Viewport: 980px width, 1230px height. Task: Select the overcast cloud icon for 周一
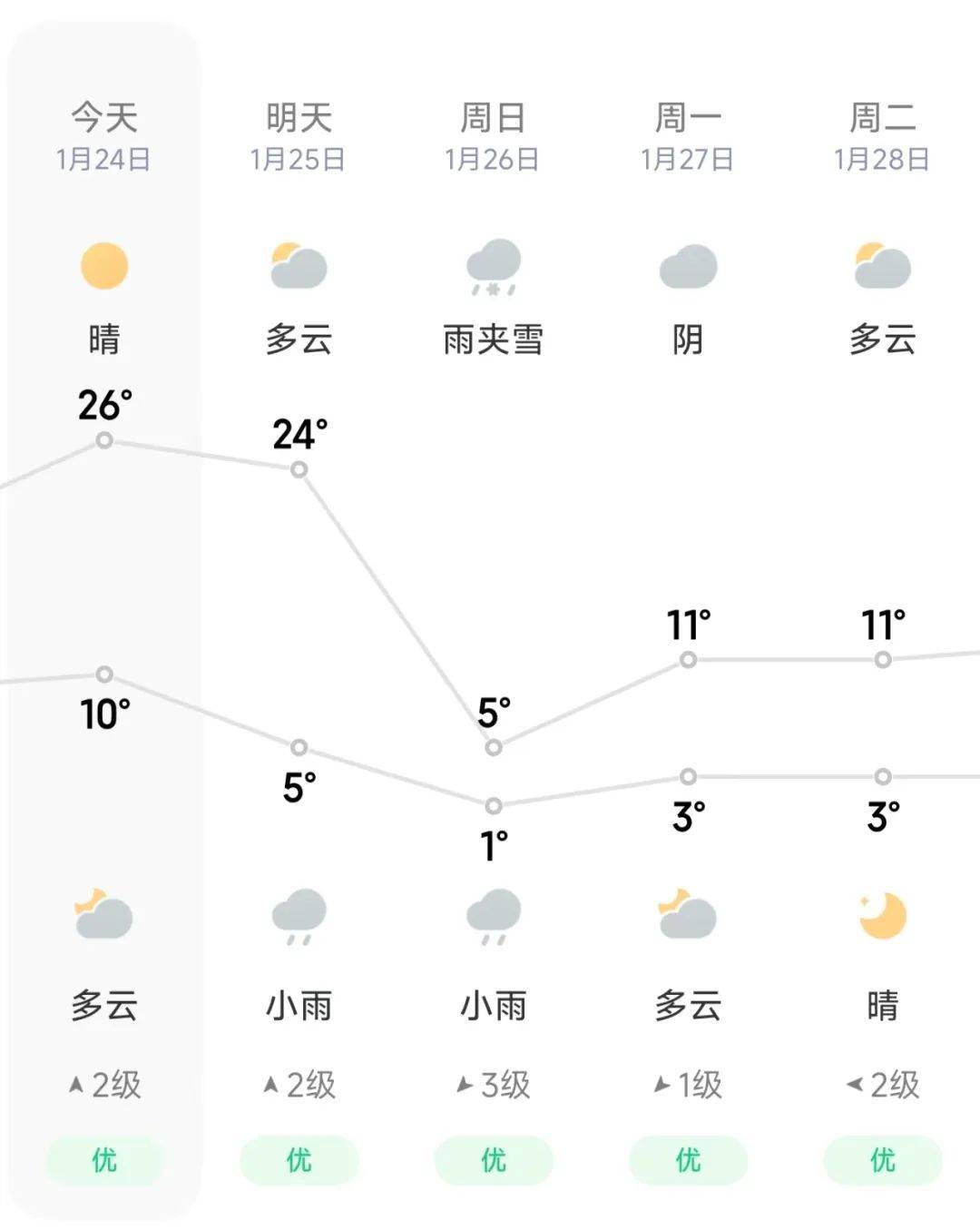click(688, 266)
